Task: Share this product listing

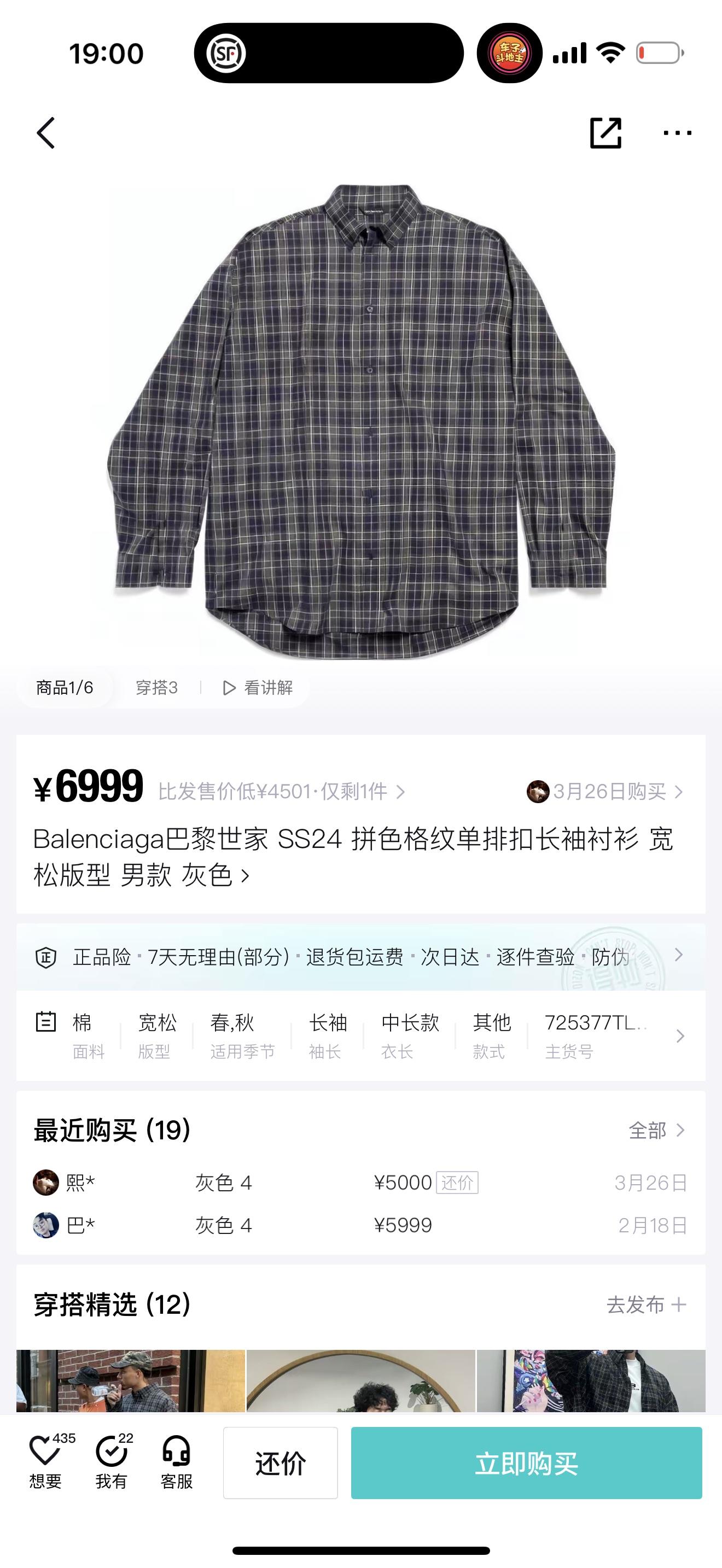Action: [x=605, y=133]
